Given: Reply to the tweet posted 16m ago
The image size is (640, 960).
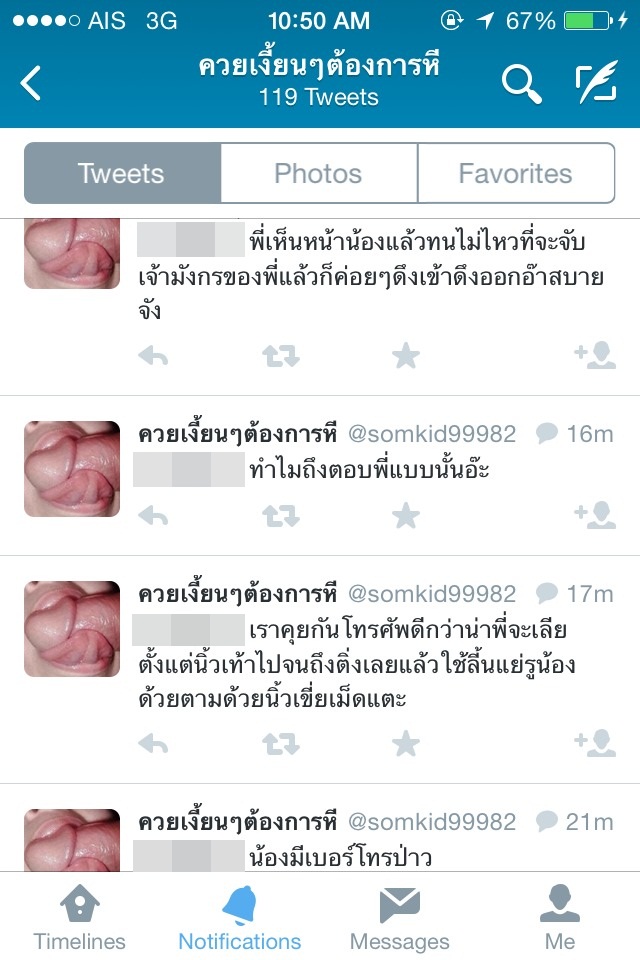Looking at the screenshot, I should coord(153,516).
